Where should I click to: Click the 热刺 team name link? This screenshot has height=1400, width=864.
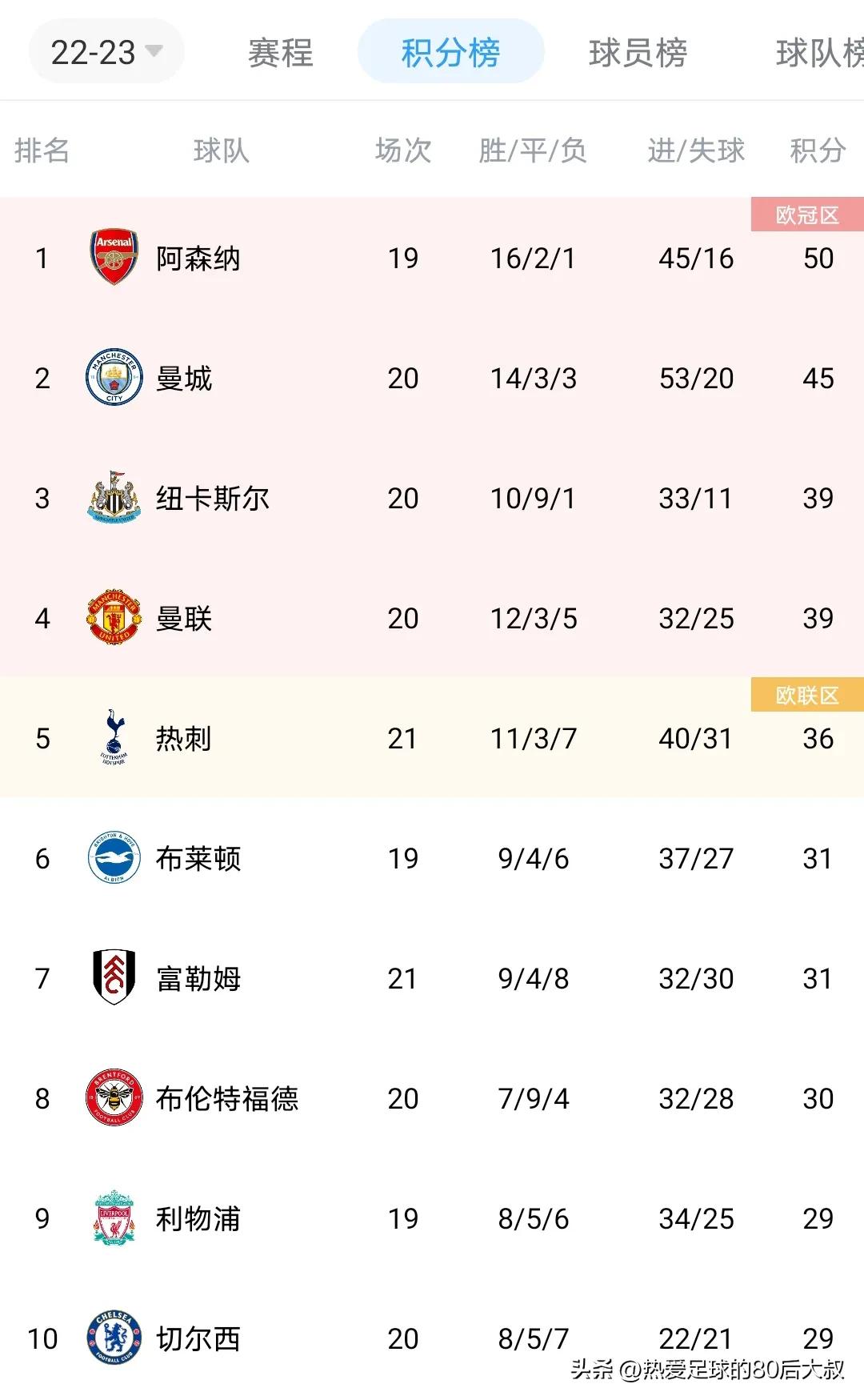click(x=182, y=739)
